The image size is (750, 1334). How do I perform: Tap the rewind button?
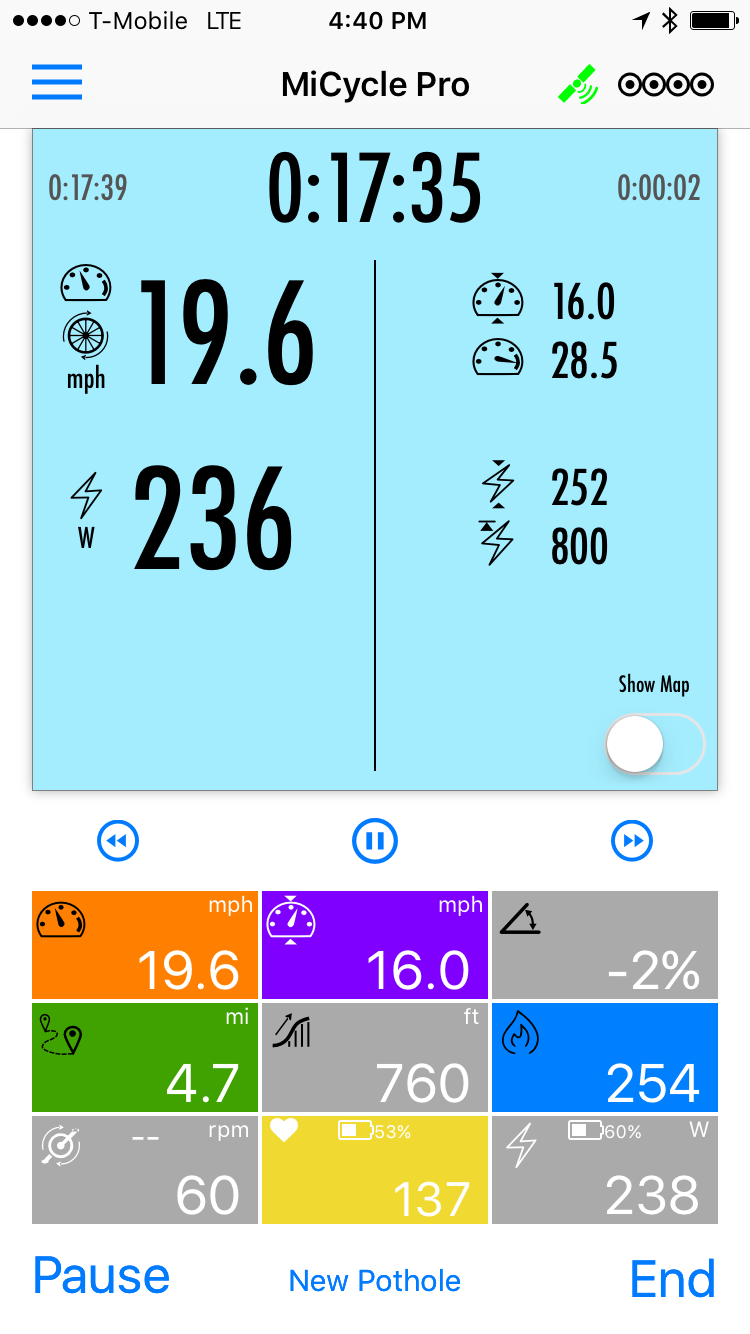(118, 841)
